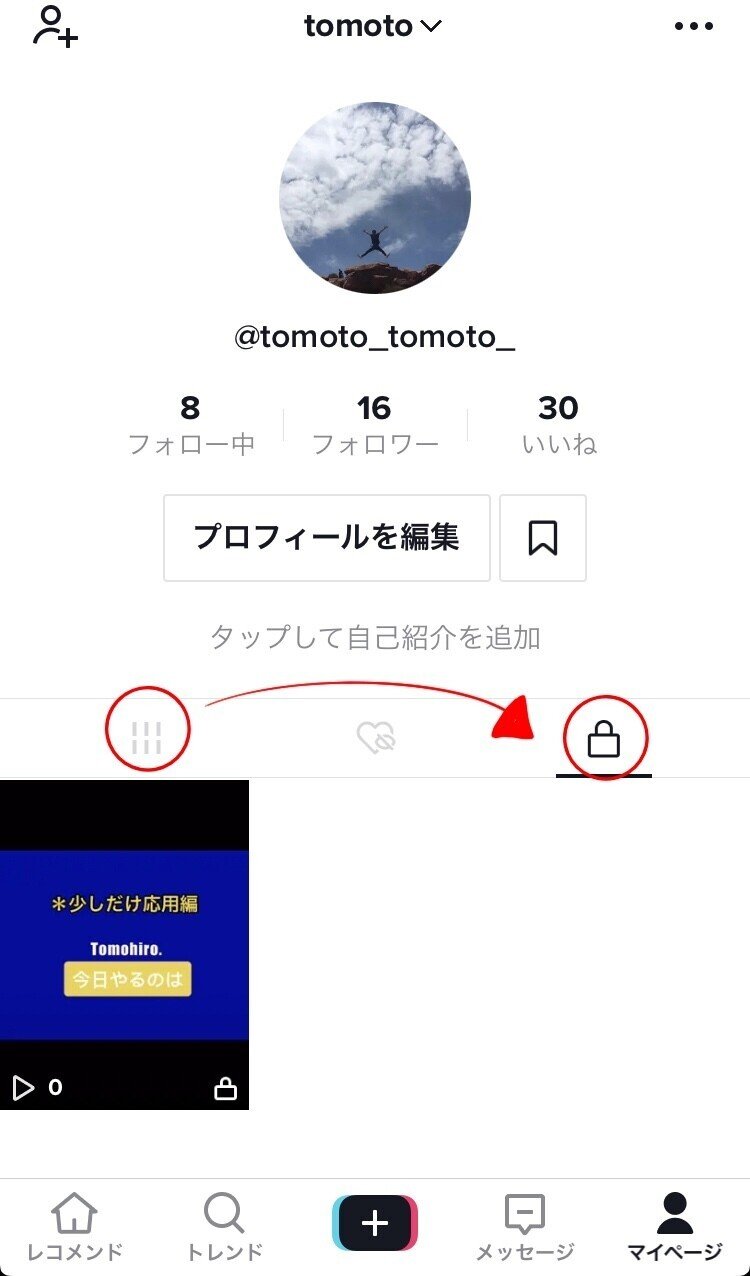Open the bookmark collections icon
This screenshot has height=1276, width=750.
click(x=543, y=538)
